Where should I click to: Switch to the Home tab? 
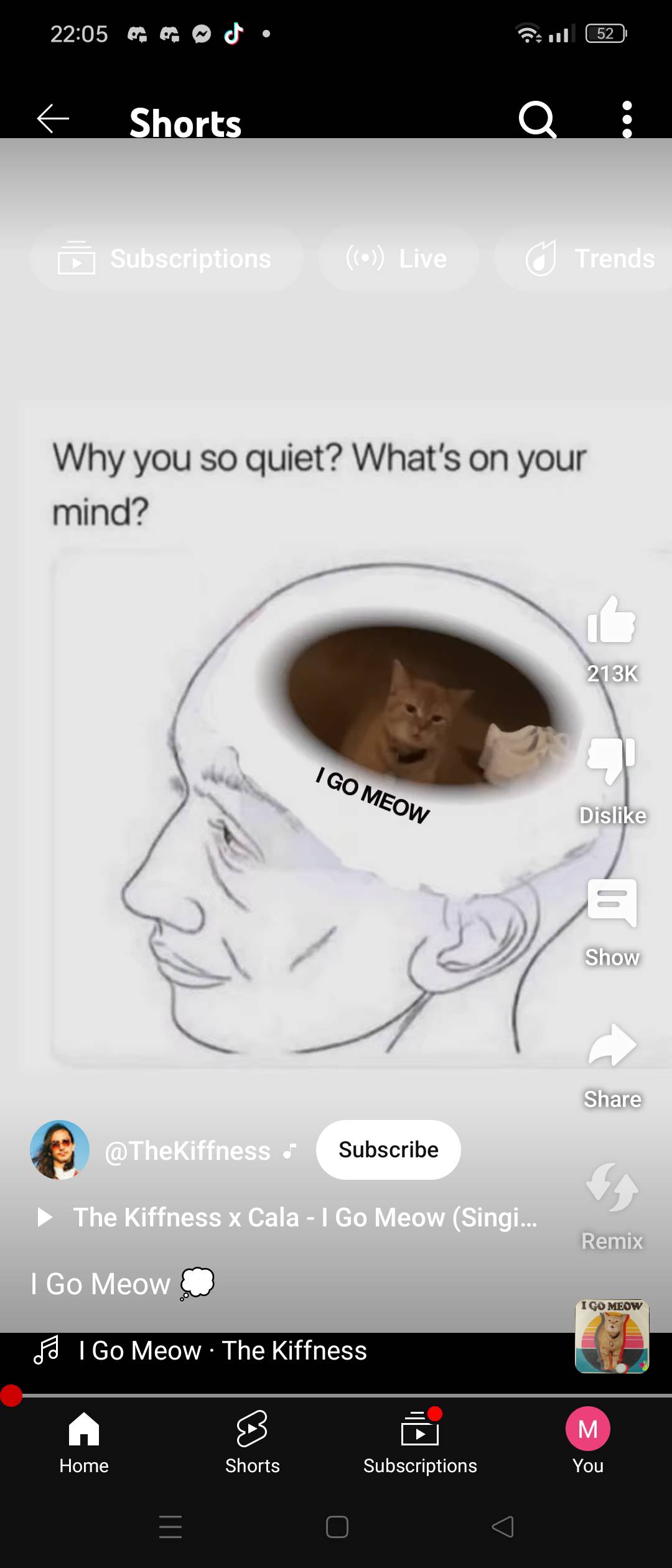tap(84, 1441)
